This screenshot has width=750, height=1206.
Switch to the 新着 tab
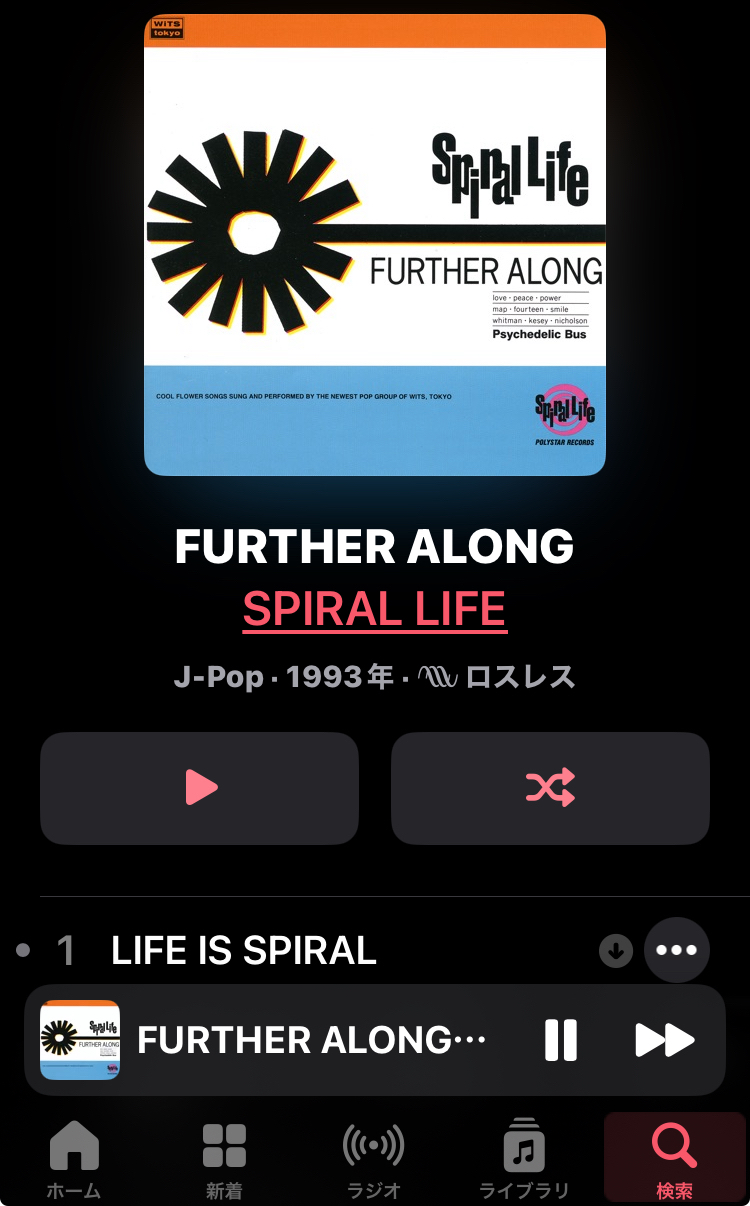click(224, 1160)
